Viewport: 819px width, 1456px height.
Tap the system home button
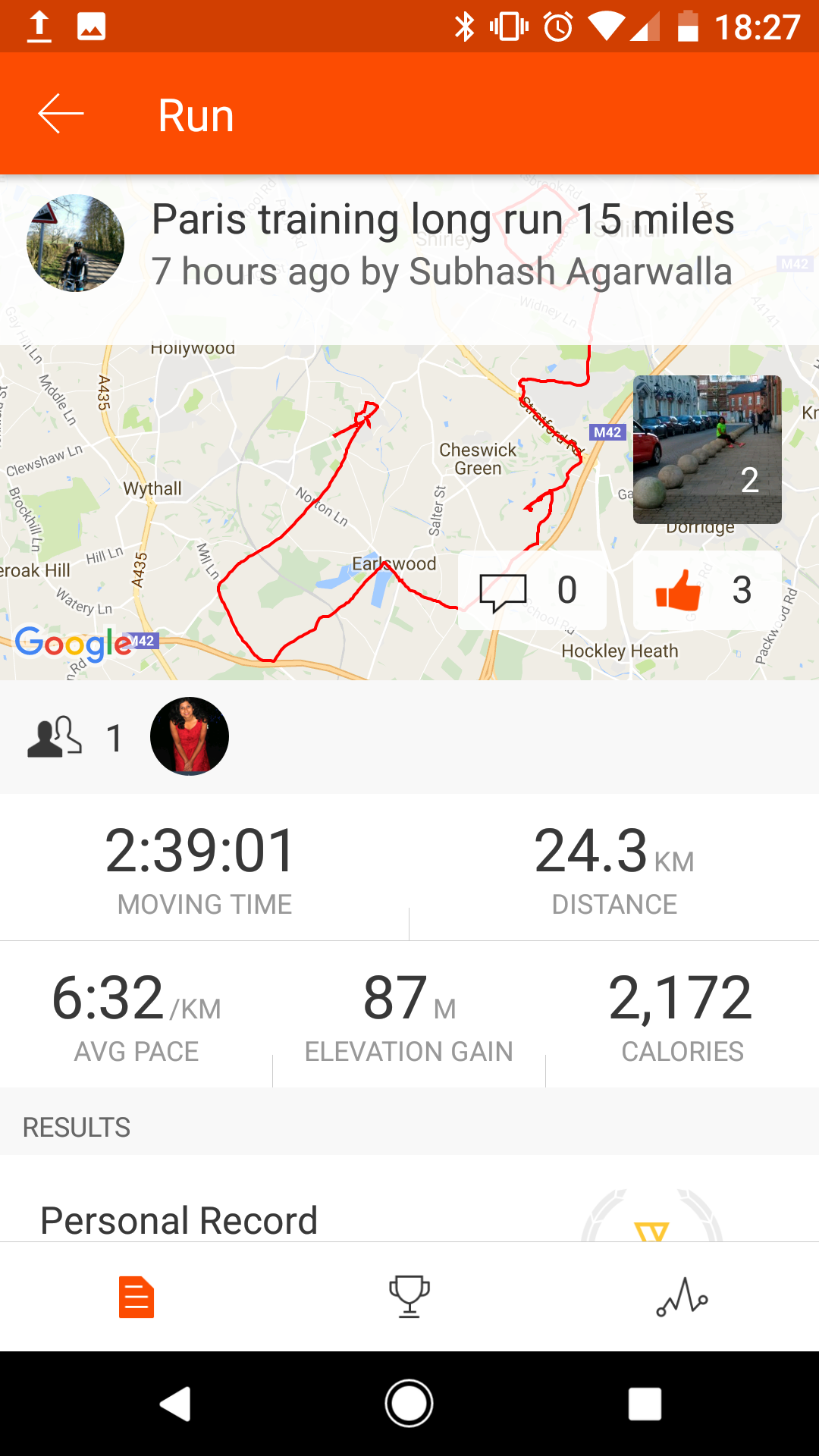[409, 1404]
